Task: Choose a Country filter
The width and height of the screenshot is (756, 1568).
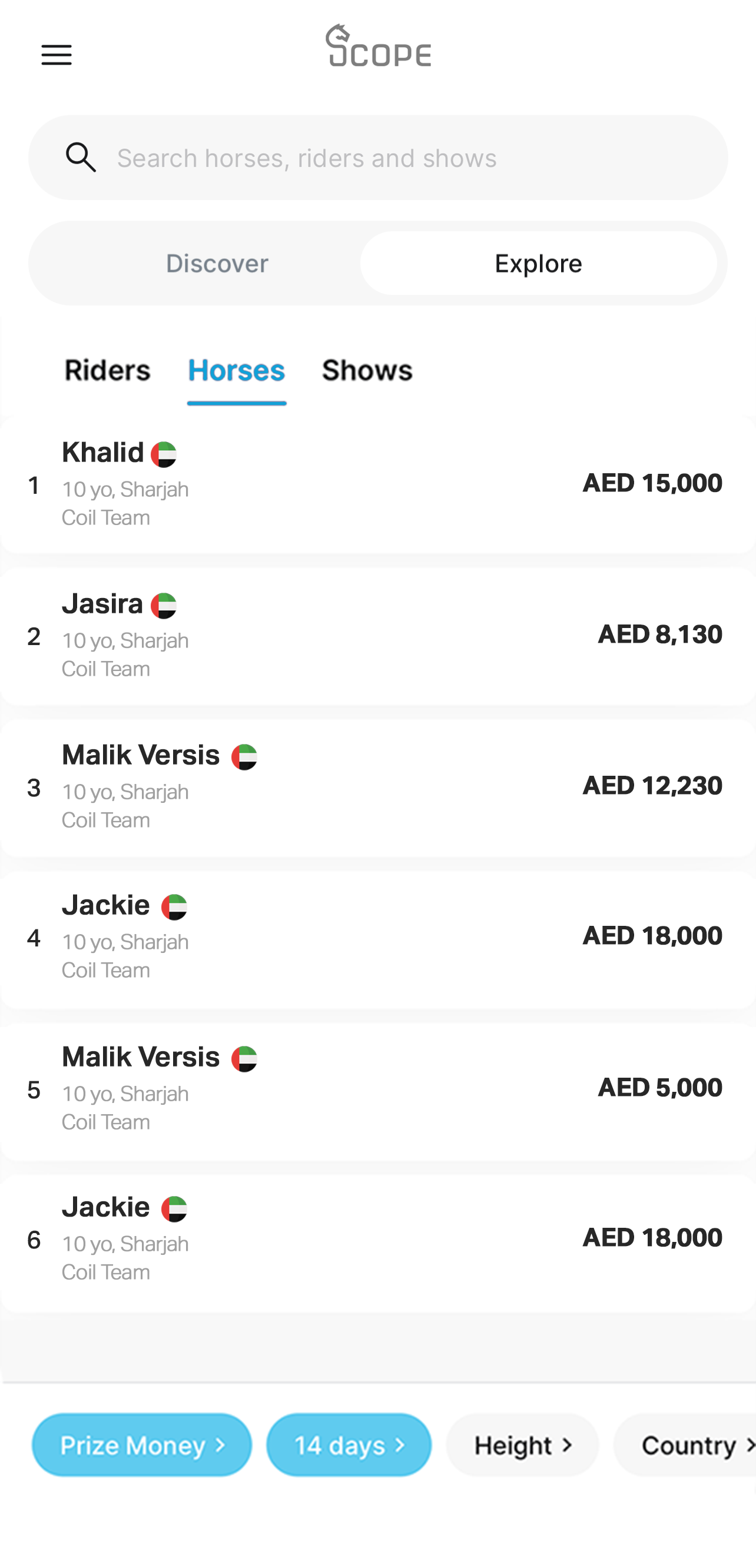Action: click(688, 1445)
